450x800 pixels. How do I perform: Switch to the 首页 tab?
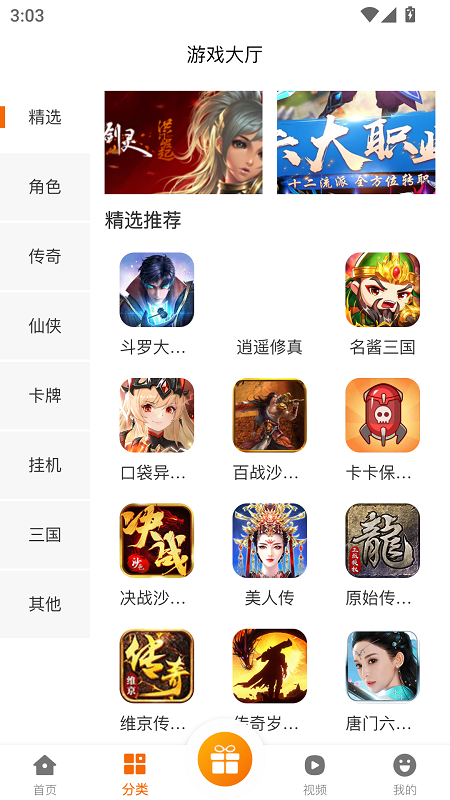pyautogui.click(x=45, y=774)
